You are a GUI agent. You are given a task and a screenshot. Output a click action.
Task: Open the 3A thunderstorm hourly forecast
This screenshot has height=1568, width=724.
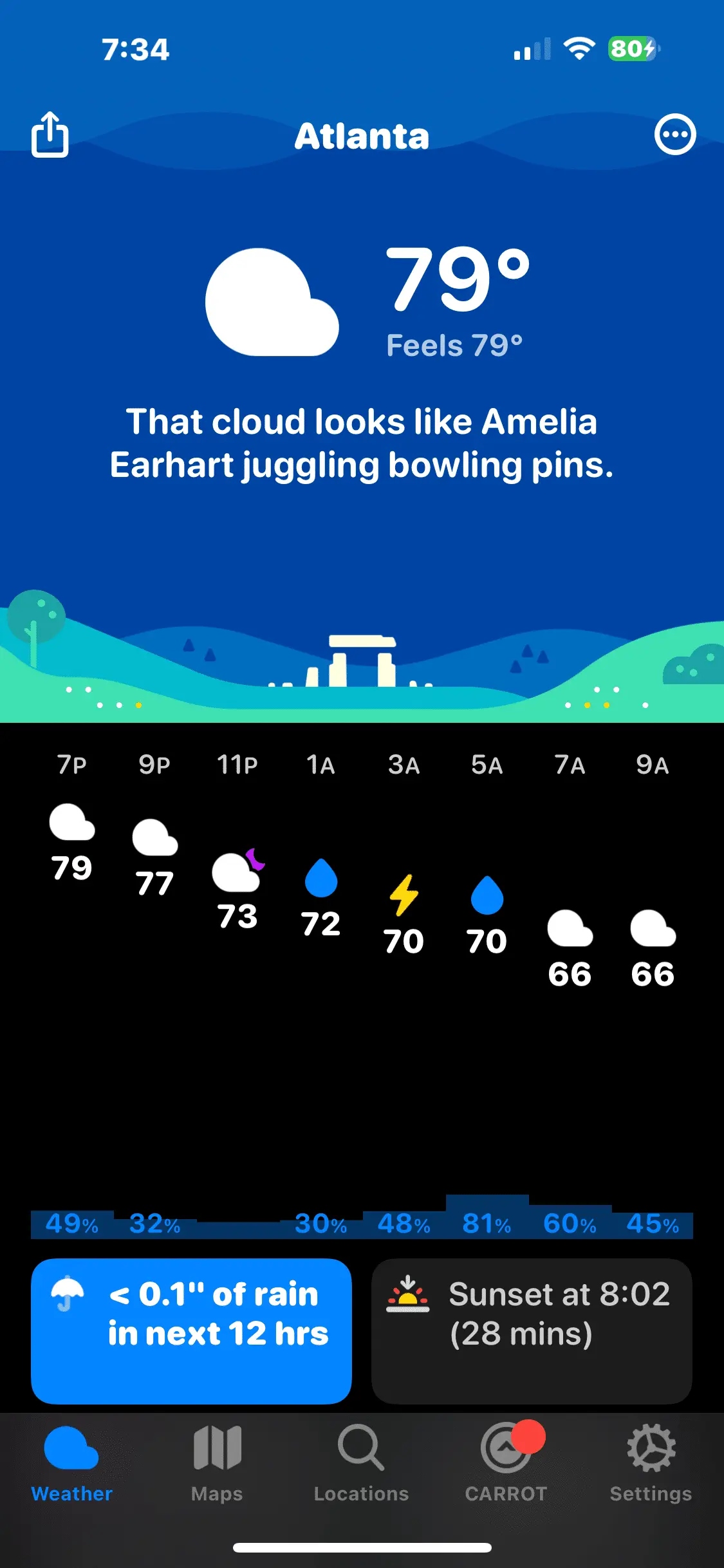point(404,914)
